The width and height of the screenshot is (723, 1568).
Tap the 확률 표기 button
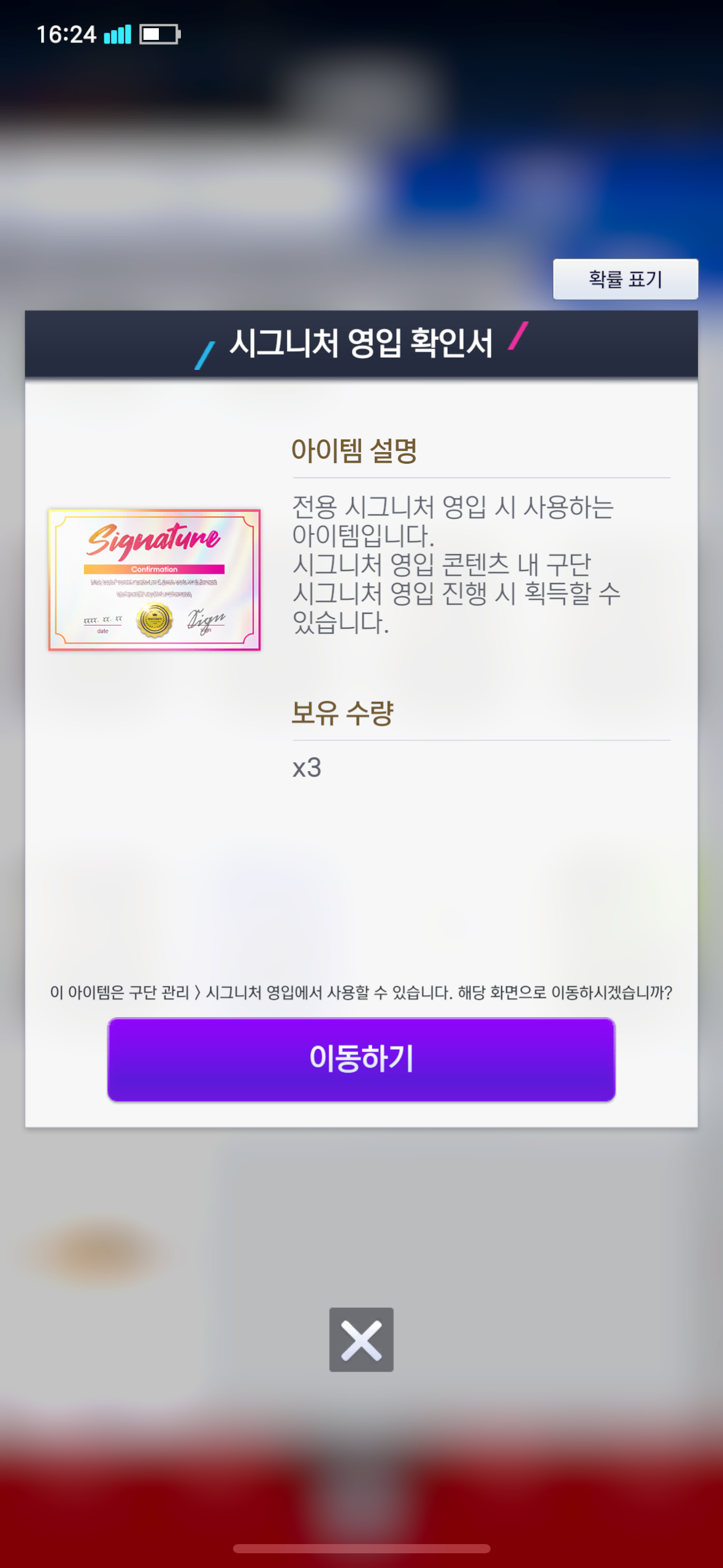pyautogui.click(x=625, y=279)
